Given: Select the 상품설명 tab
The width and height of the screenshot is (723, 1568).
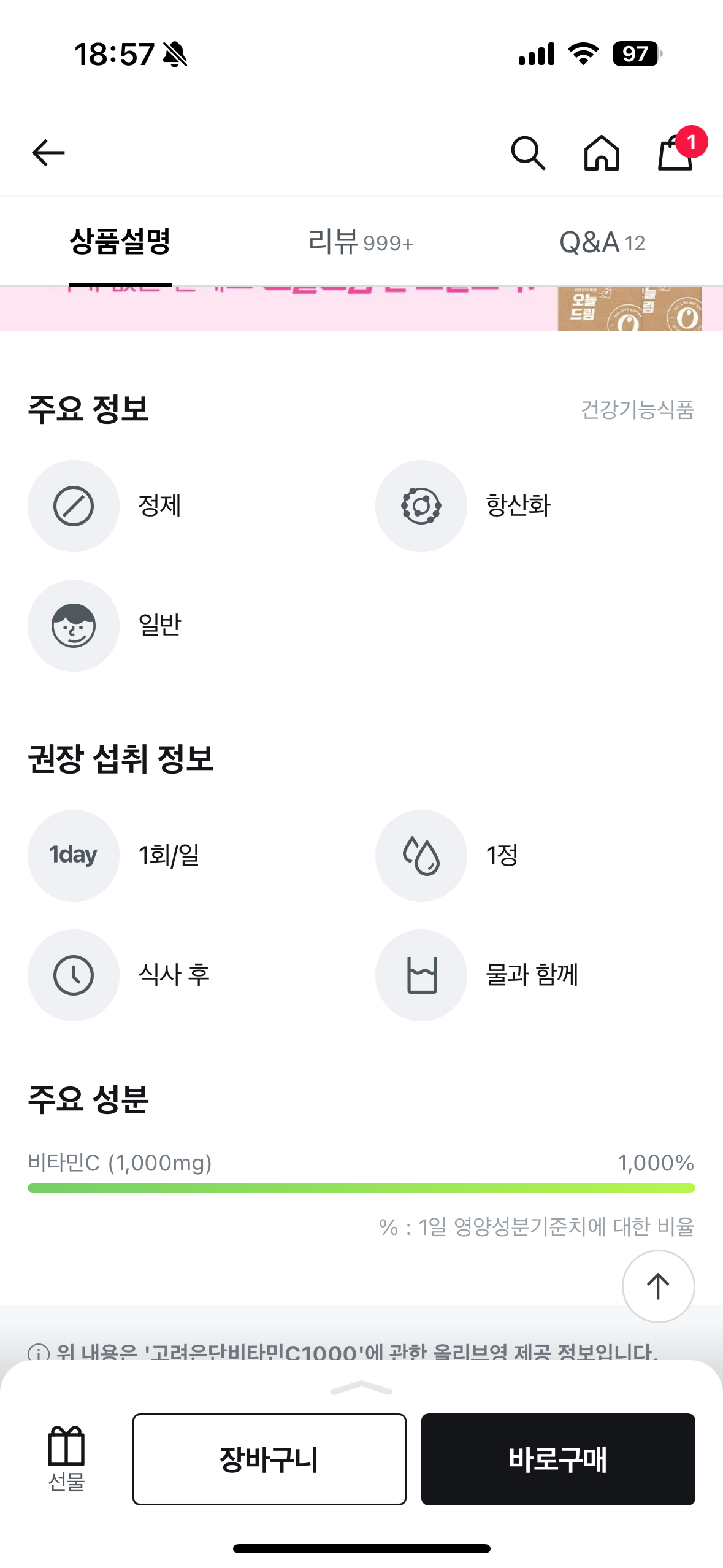Looking at the screenshot, I should click(x=120, y=242).
